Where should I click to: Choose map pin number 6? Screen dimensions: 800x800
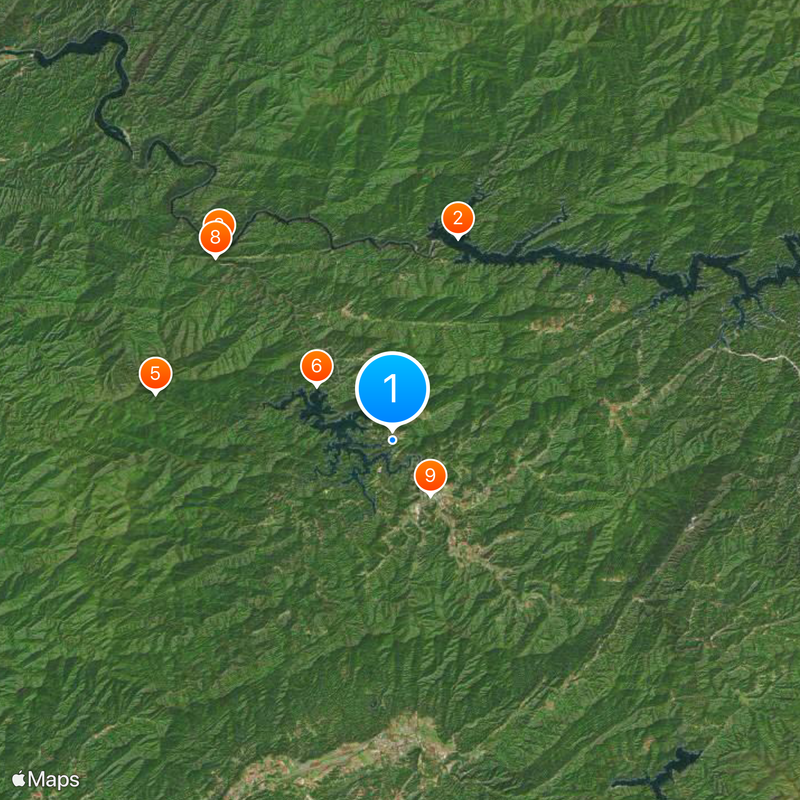click(x=316, y=366)
